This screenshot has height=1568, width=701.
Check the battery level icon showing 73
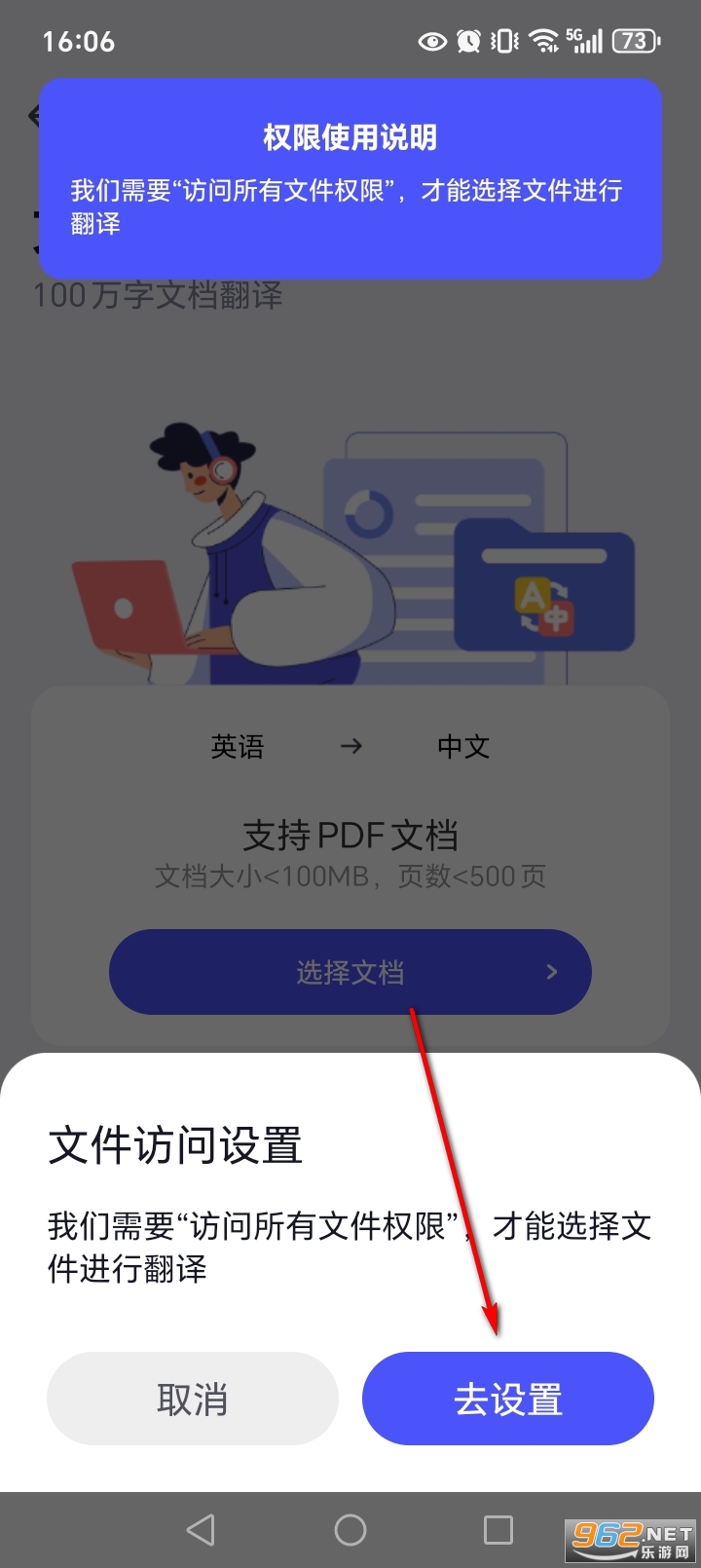pos(634,42)
